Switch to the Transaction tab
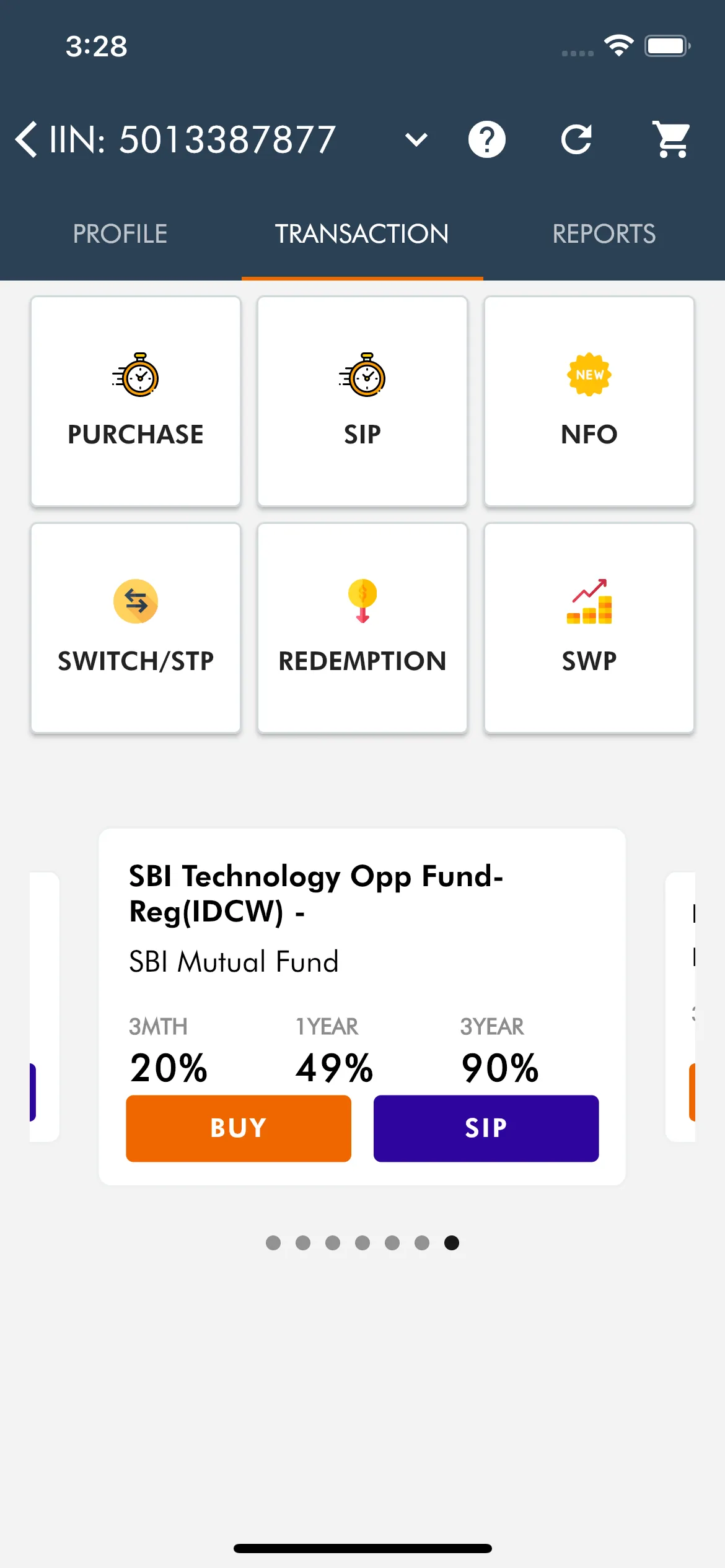Viewport: 725px width, 1568px height. pos(362,234)
